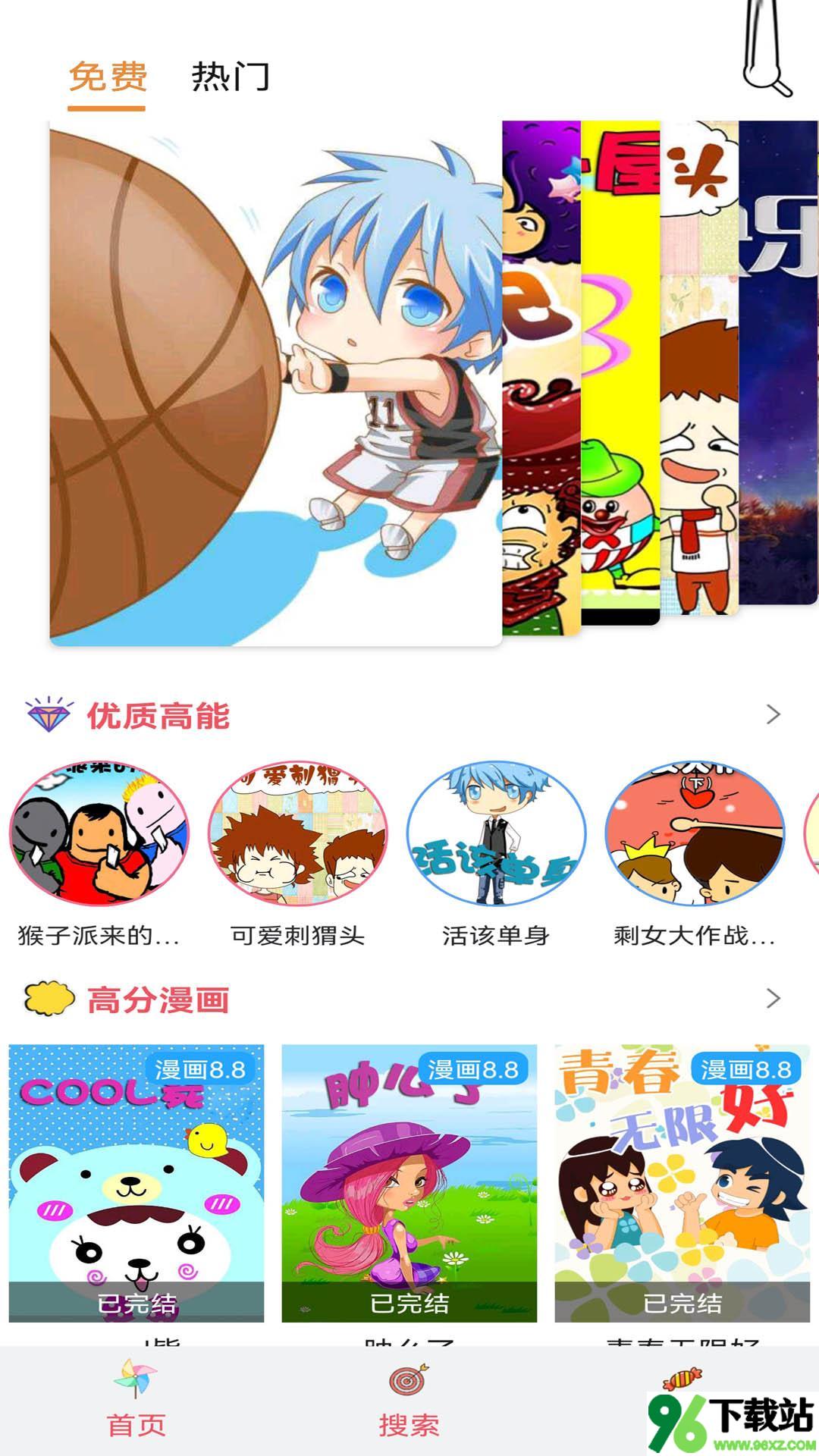Open the 青春无限好 comic card

(682, 1183)
